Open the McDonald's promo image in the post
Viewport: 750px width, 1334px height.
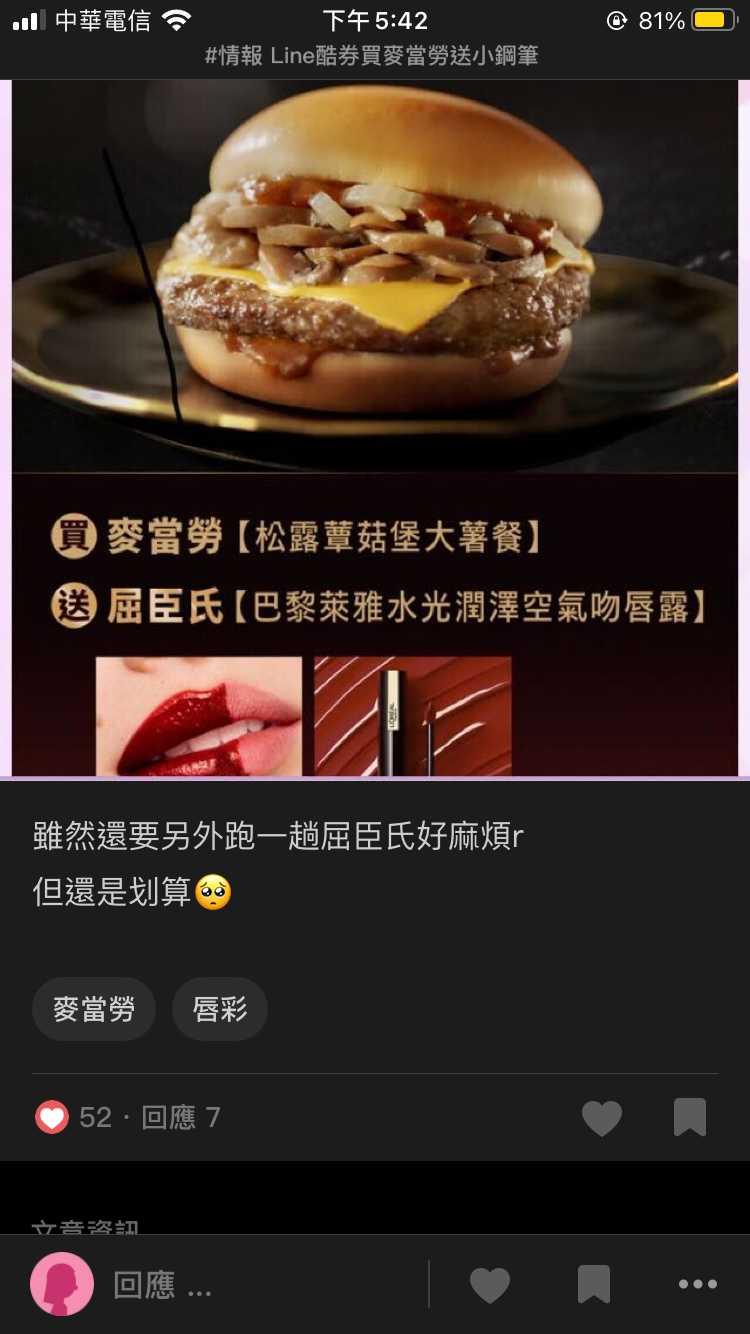coord(375,428)
